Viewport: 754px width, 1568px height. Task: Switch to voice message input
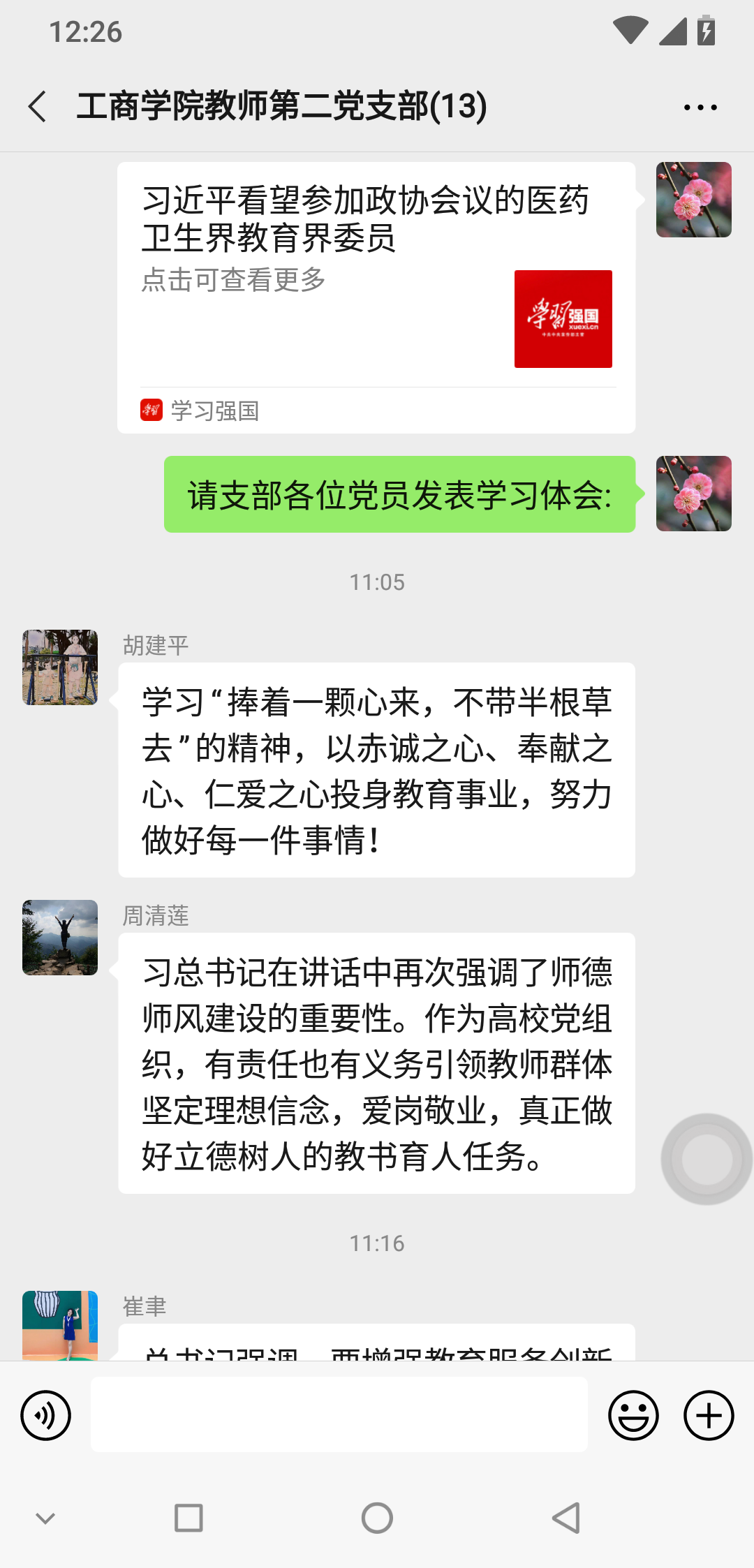[x=46, y=1415]
